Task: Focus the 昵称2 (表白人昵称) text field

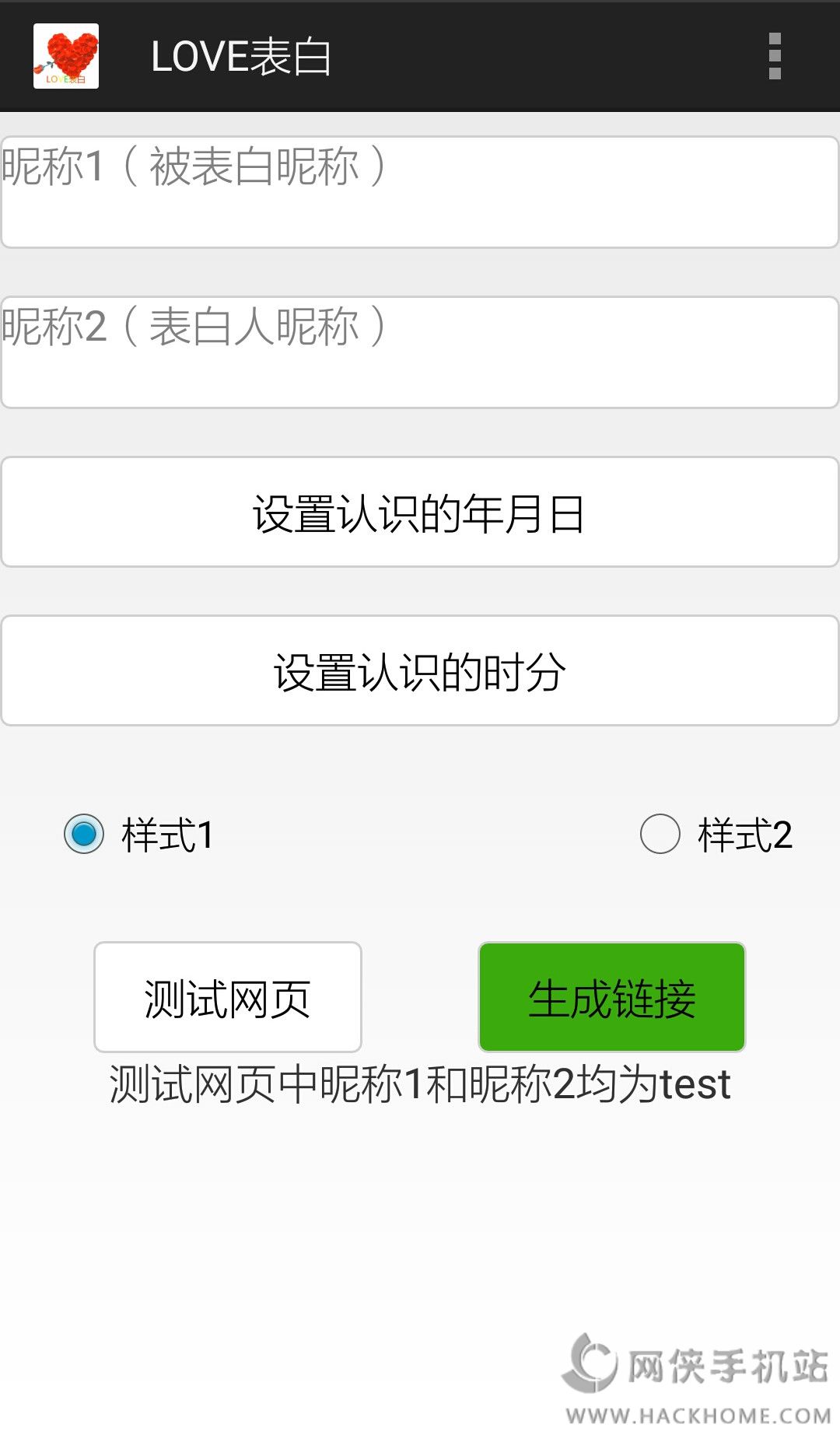Action: click(x=420, y=352)
